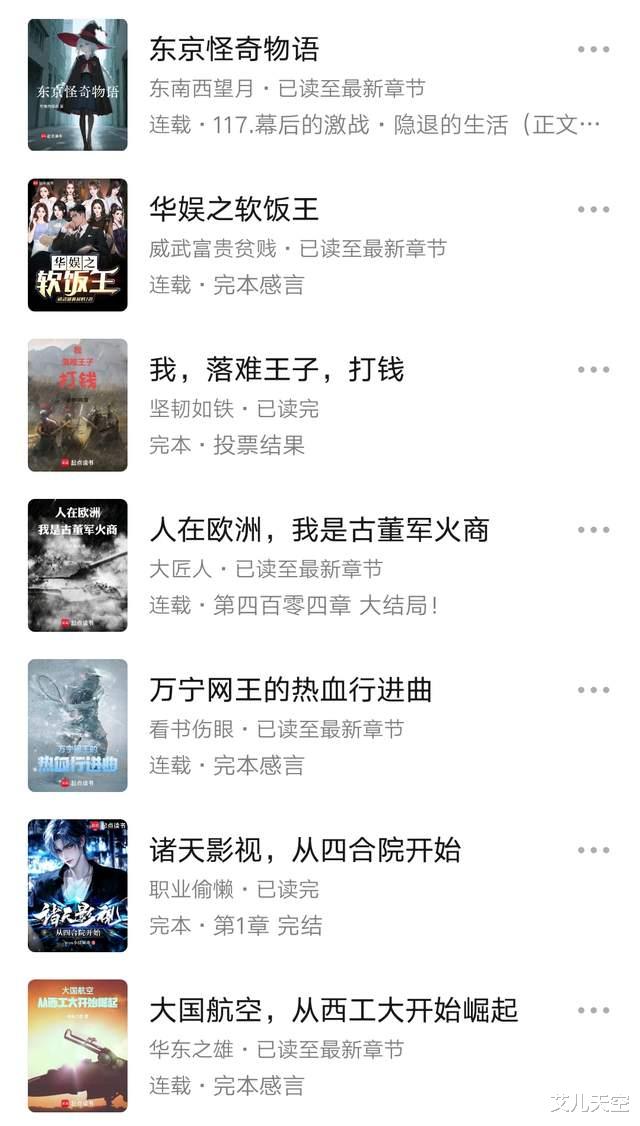Open more options for 万宁网王的热血行进曲
This screenshot has height=1126, width=640.
pyautogui.click(x=593, y=689)
